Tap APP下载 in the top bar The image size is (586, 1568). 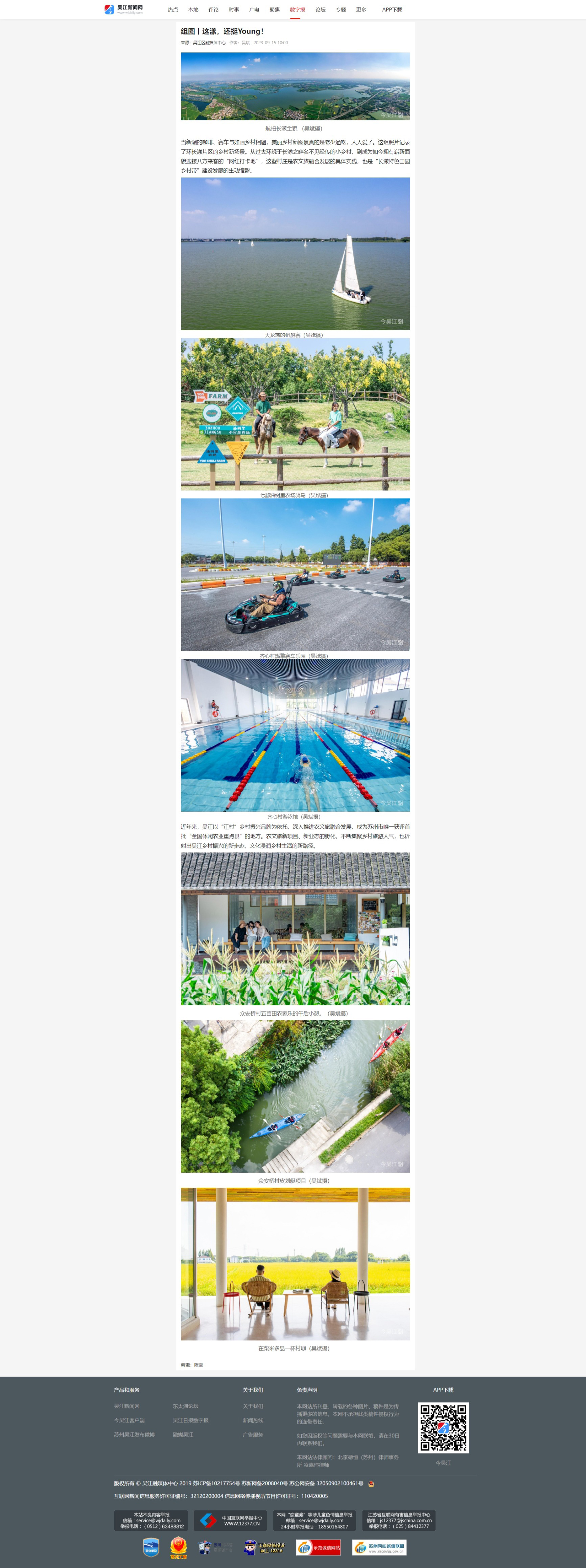(392, 10)
